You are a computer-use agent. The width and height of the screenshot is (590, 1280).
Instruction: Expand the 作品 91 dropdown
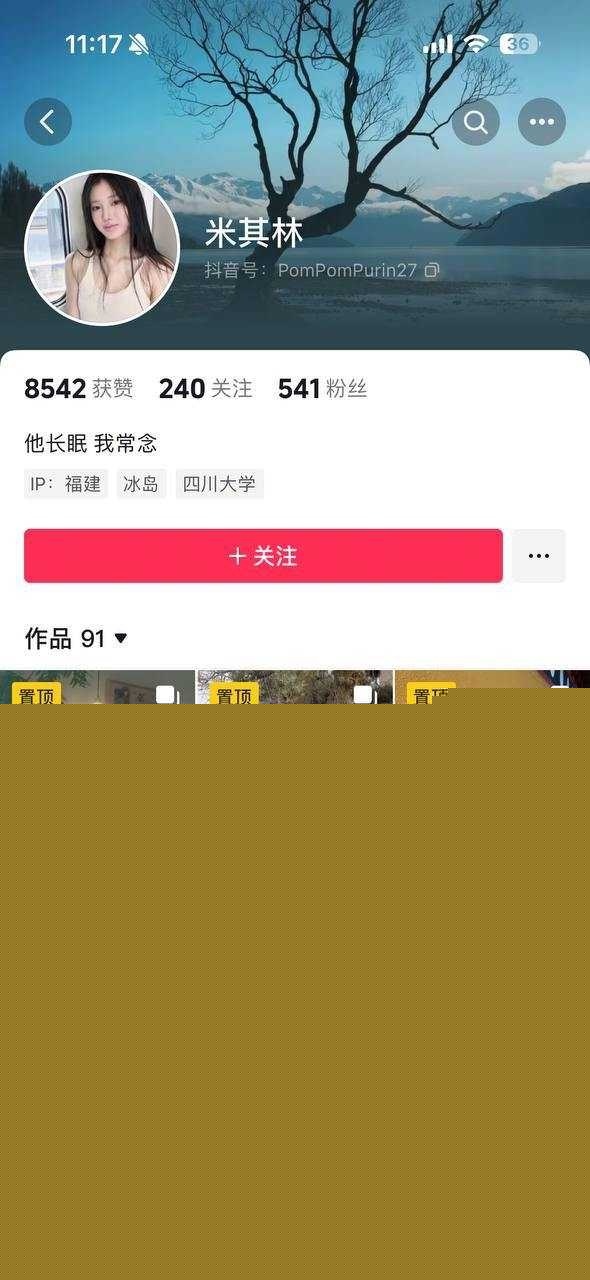(x=76, y=638)
